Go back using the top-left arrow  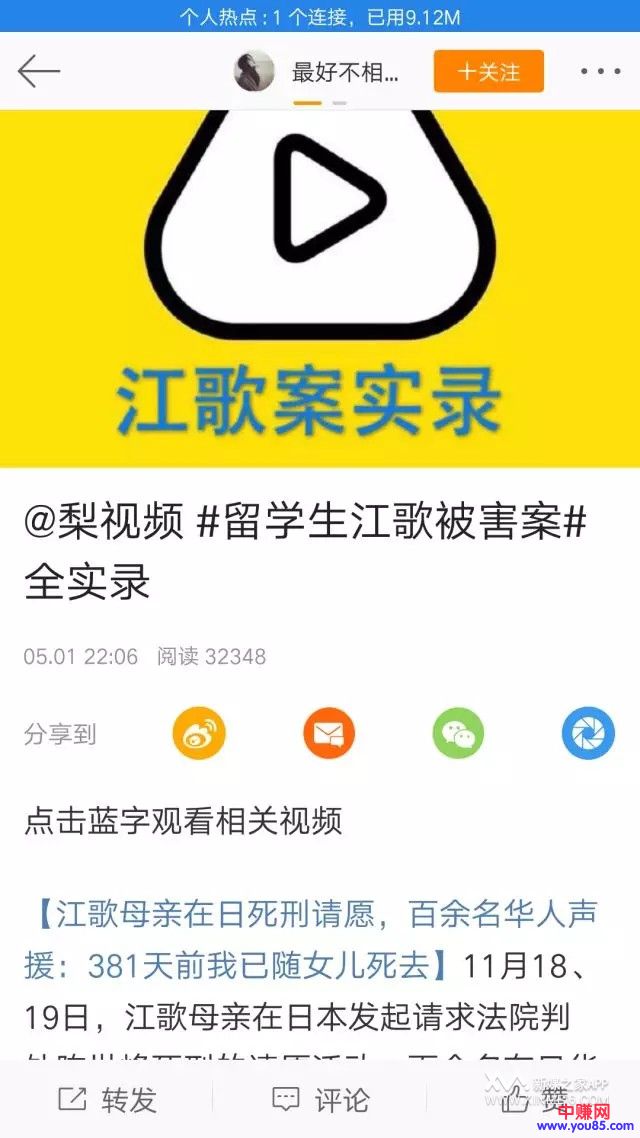tap(39, 71)
